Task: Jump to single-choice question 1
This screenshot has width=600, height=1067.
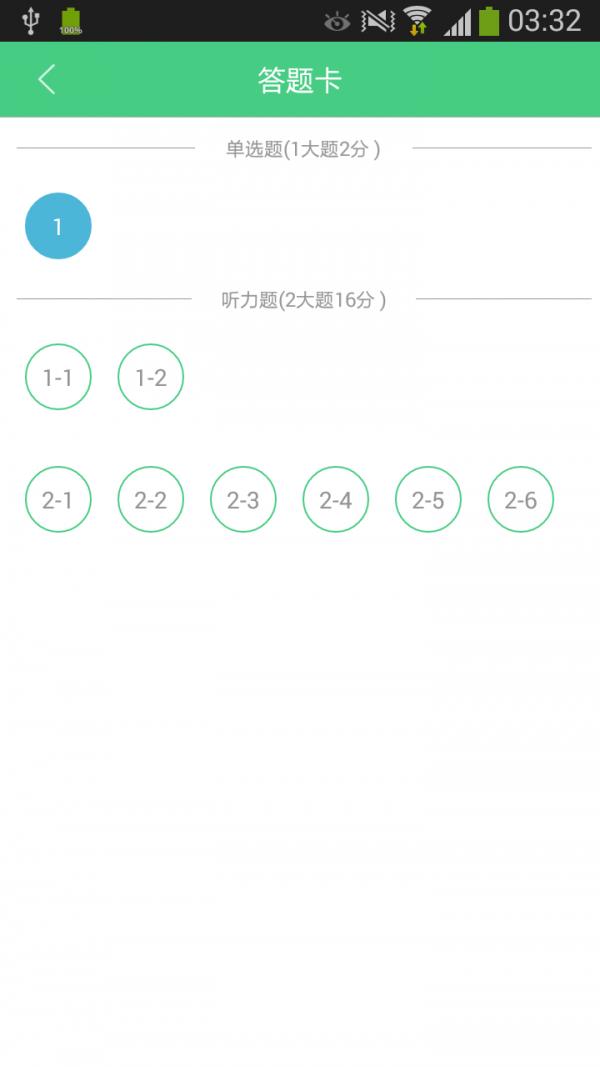Action: point(59,226)
